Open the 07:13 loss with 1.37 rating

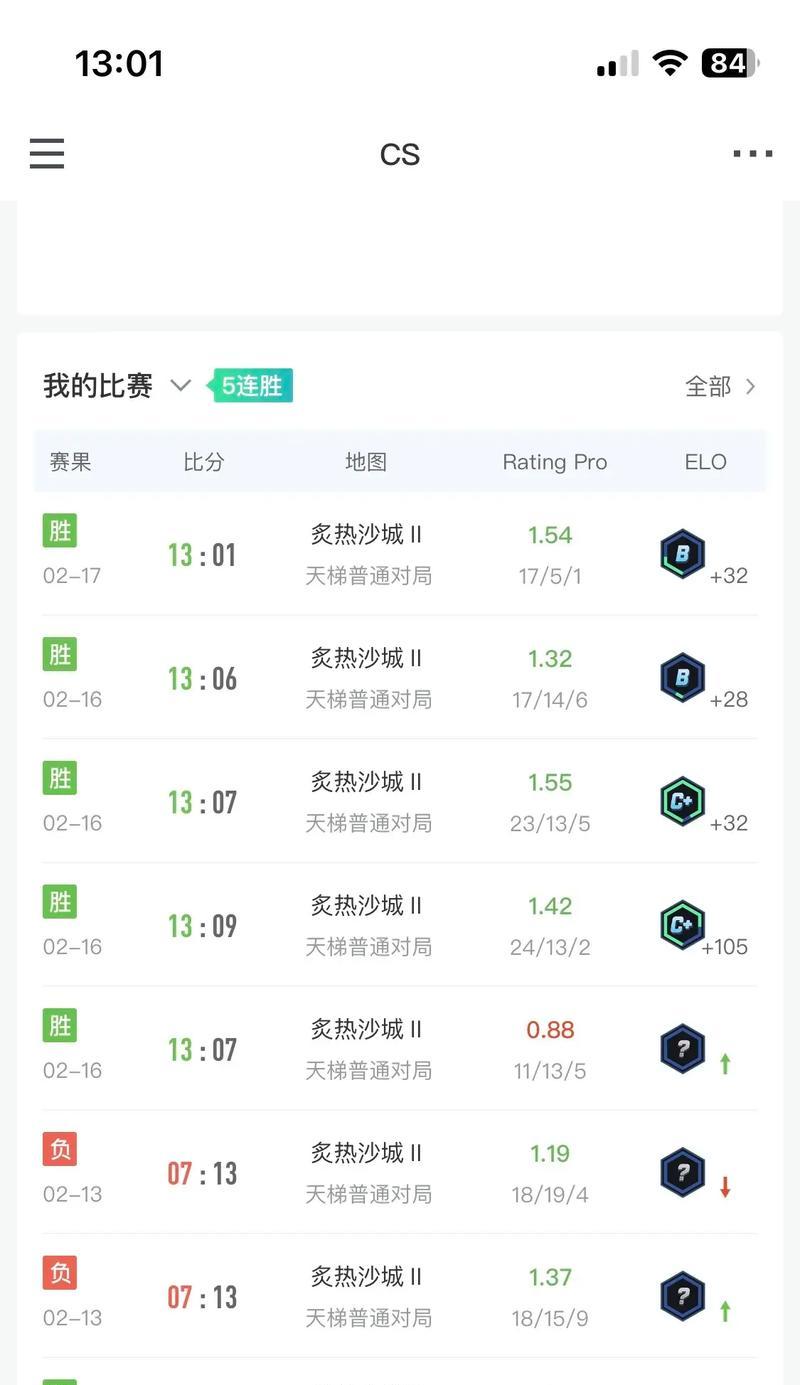point(400,1297)
